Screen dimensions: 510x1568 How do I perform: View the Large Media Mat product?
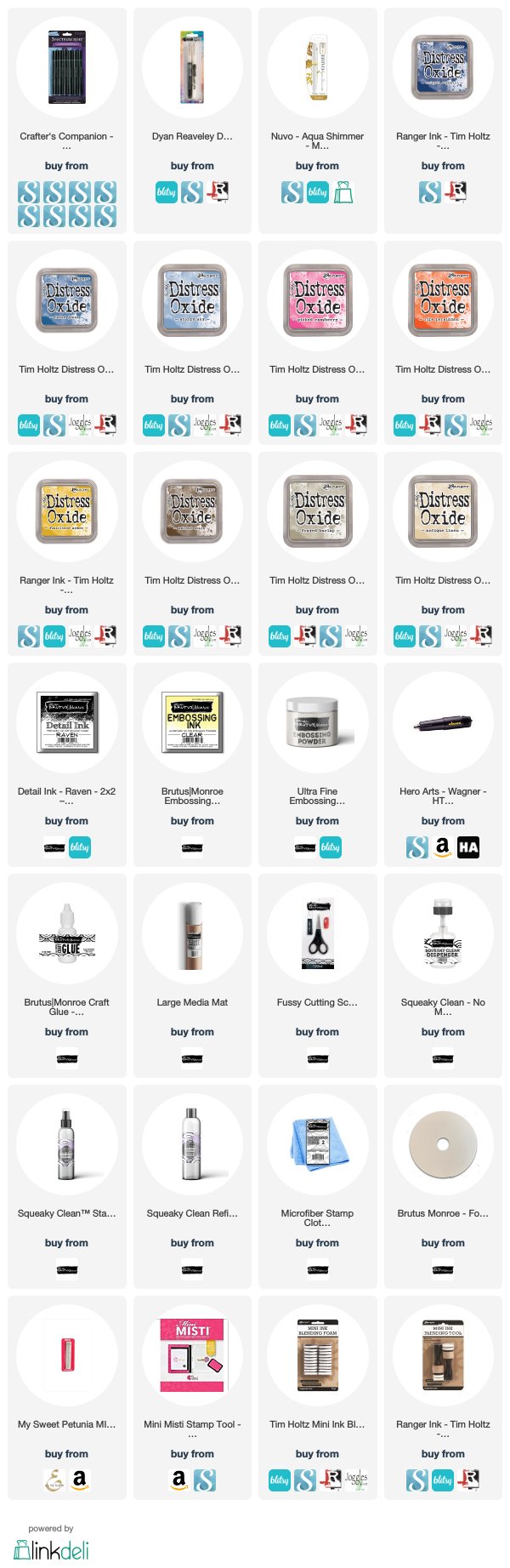coord(192,934)
